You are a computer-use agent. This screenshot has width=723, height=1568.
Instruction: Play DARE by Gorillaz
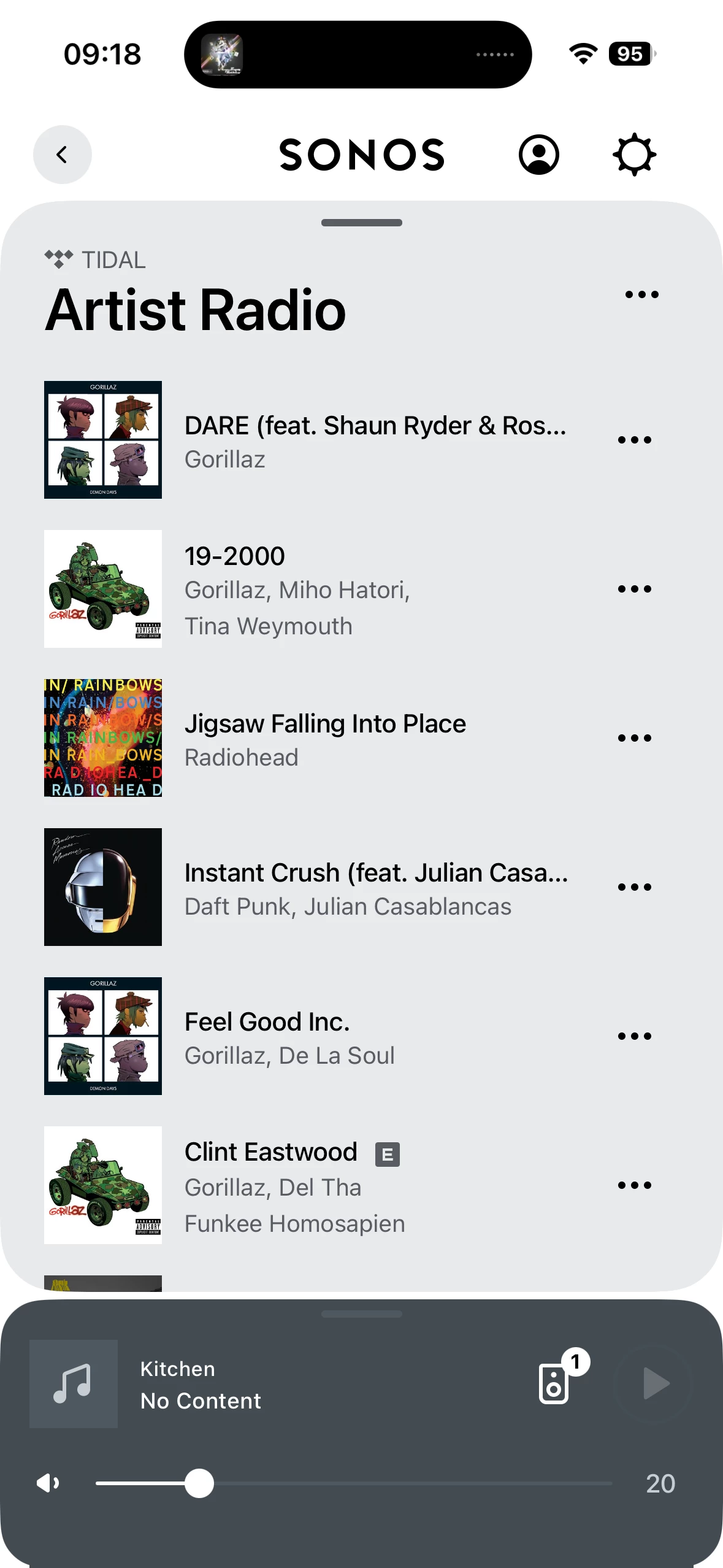375,440
